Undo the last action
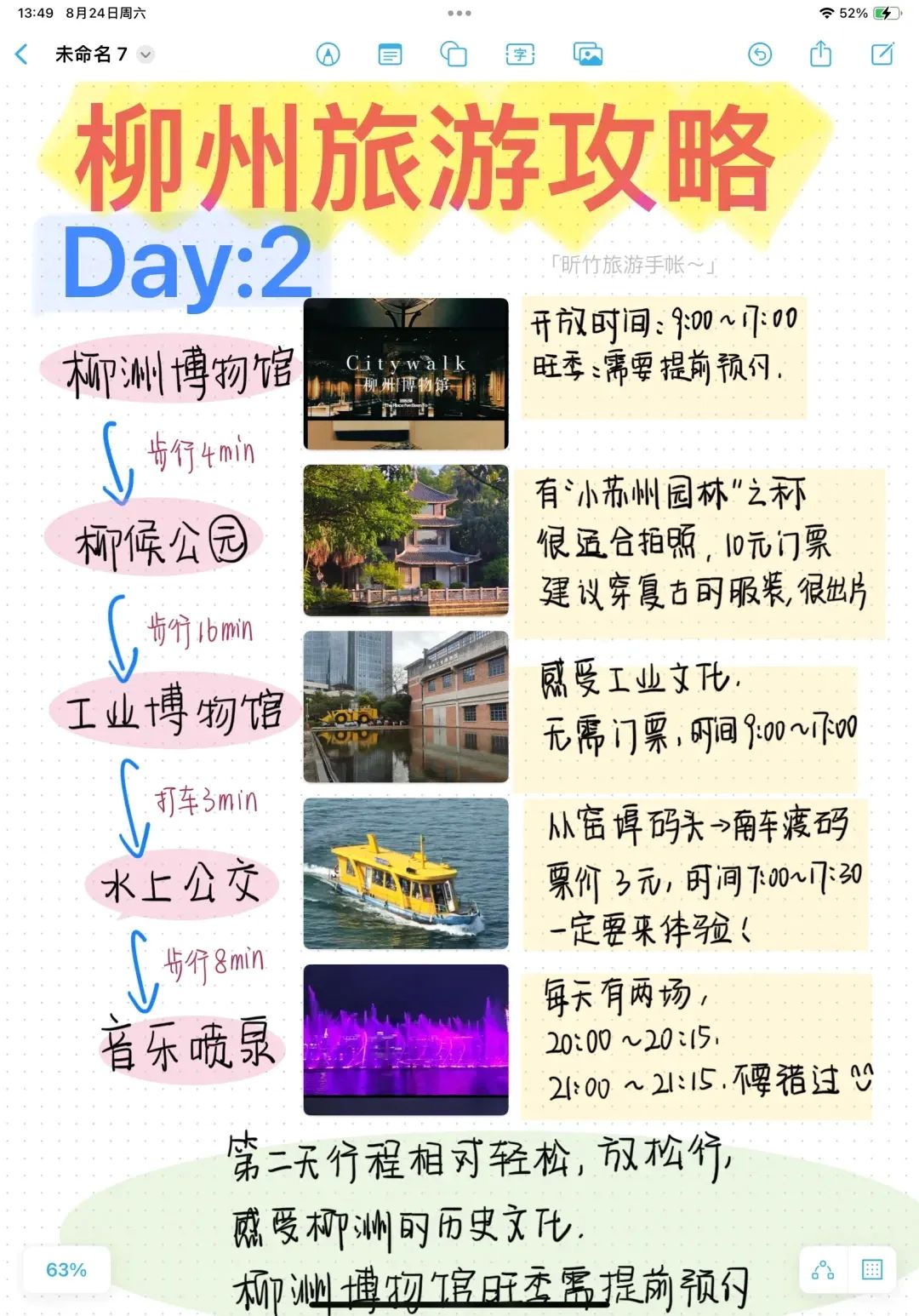 pos(759,54)
